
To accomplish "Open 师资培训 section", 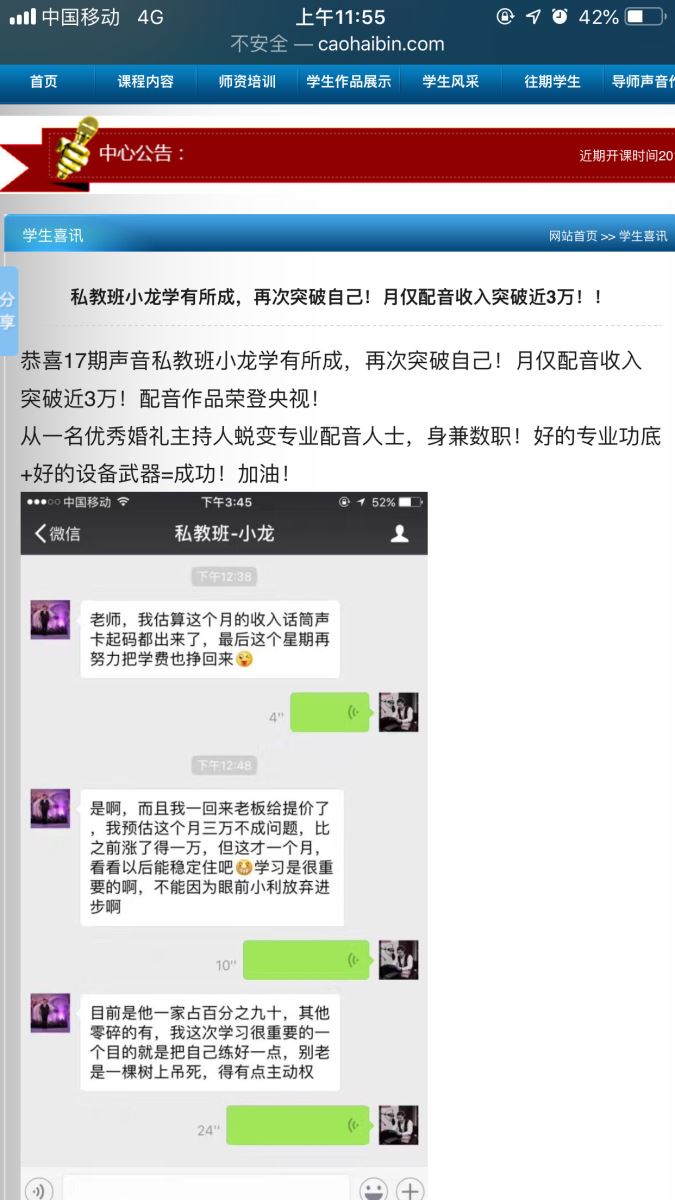I will [x=247, y=82].
